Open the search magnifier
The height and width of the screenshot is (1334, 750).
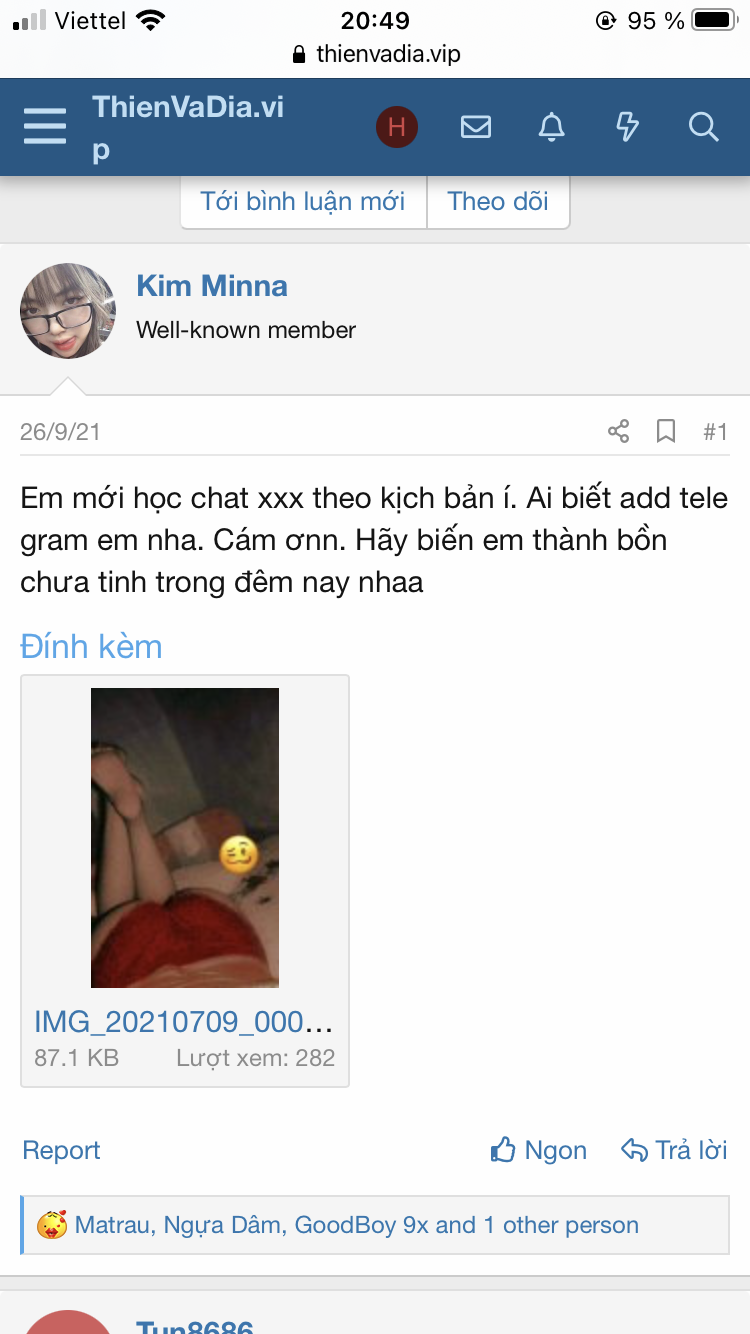tap(704, 127)
